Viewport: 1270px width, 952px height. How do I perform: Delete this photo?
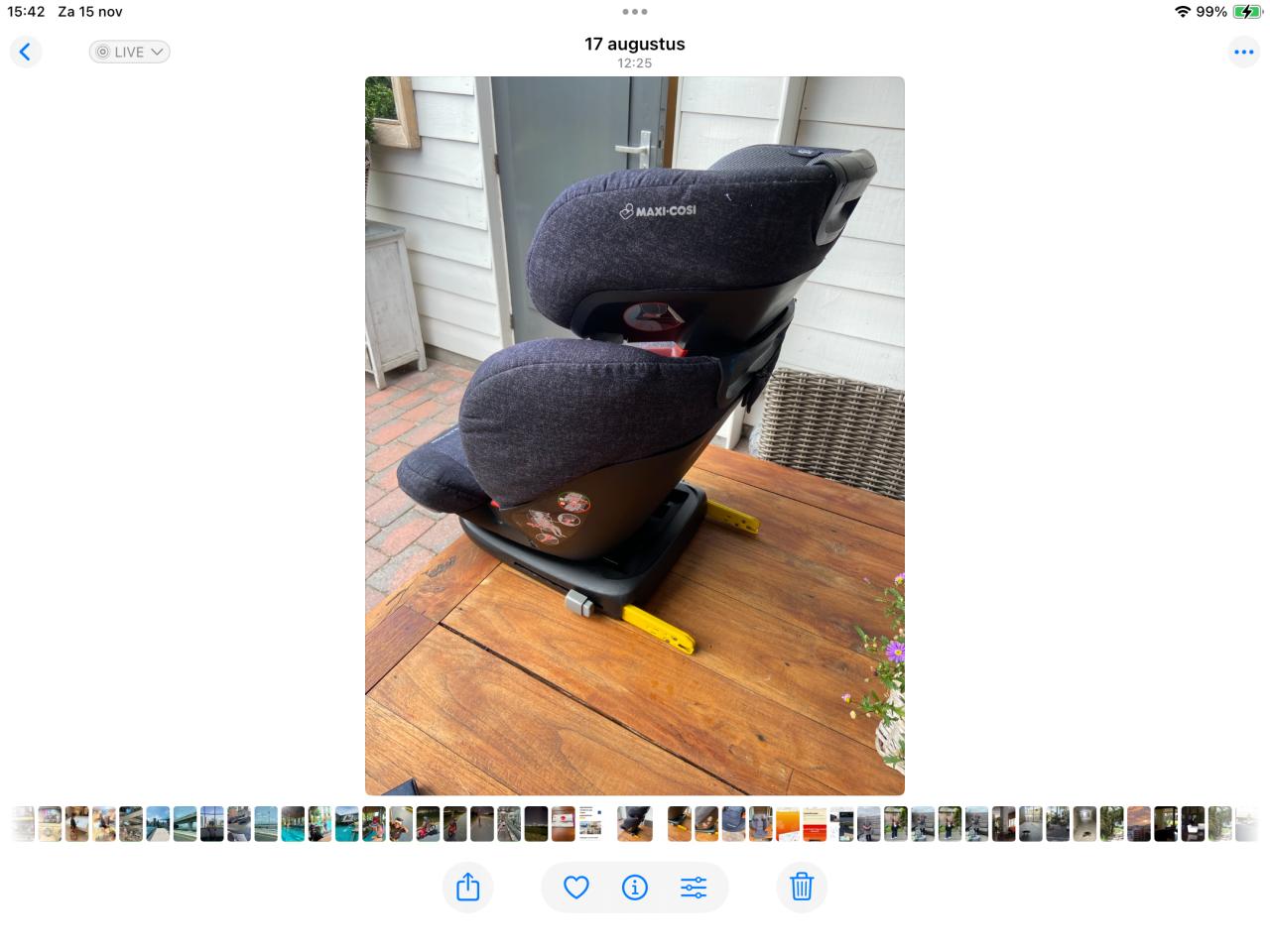pyautogui.click(x=802, y=887)
